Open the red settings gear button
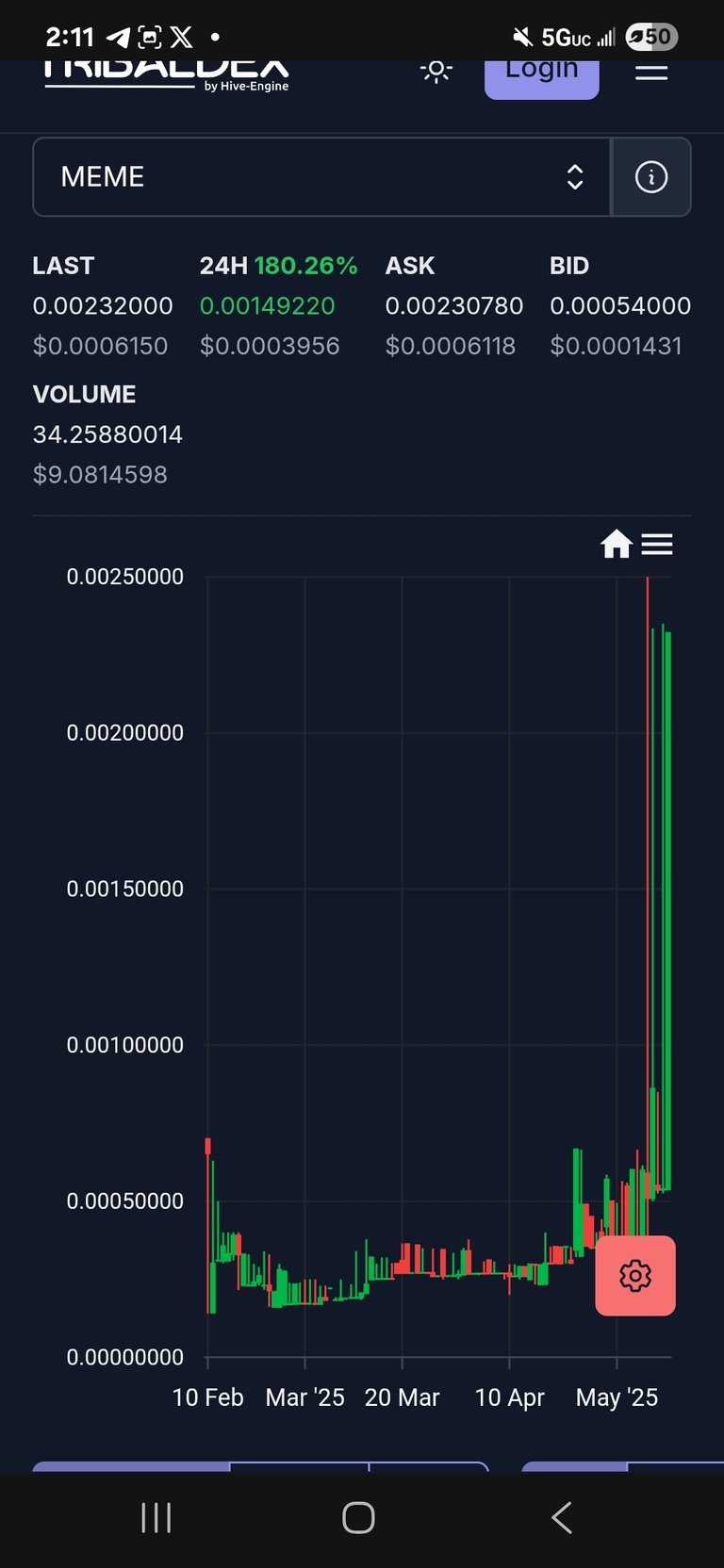The image size is (724, 1568). (635, 1276)
